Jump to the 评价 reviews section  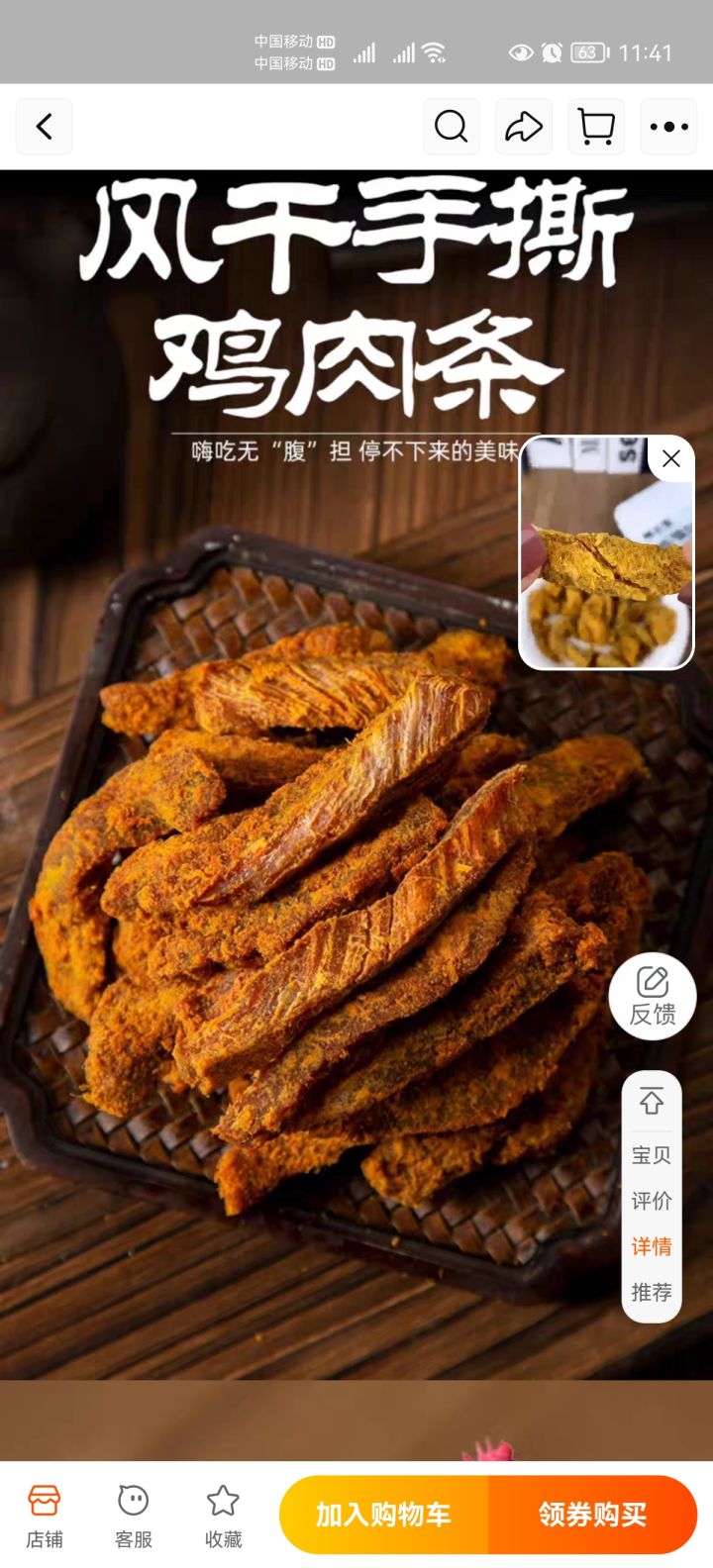coord(652,1201)
